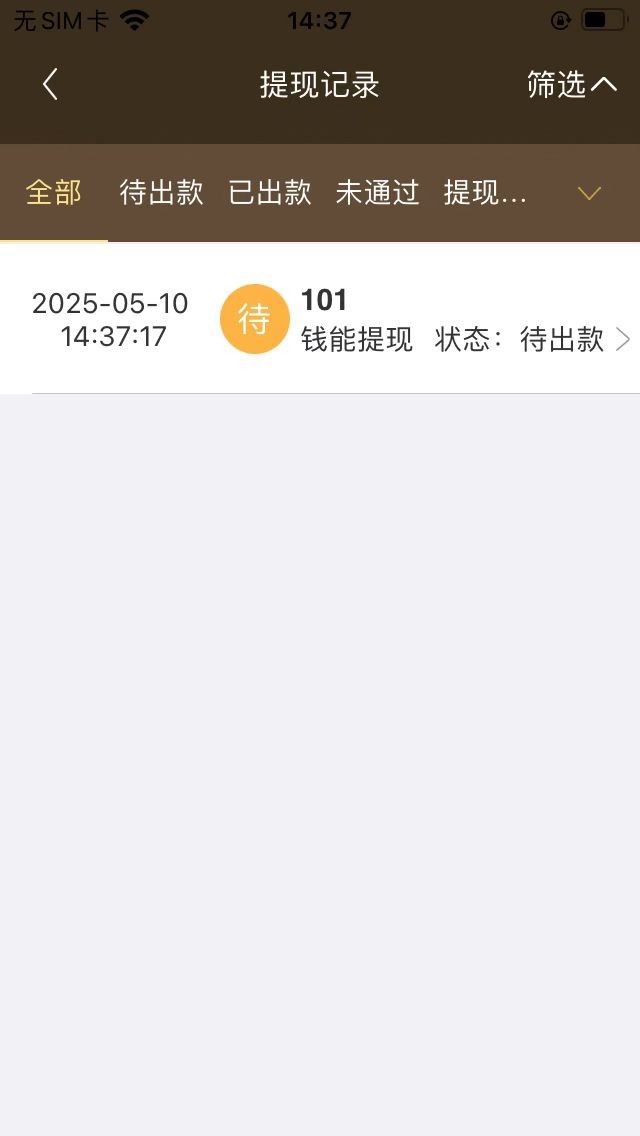
Task: Collapse the 筛选 filter panel
Action: point(572,85)
